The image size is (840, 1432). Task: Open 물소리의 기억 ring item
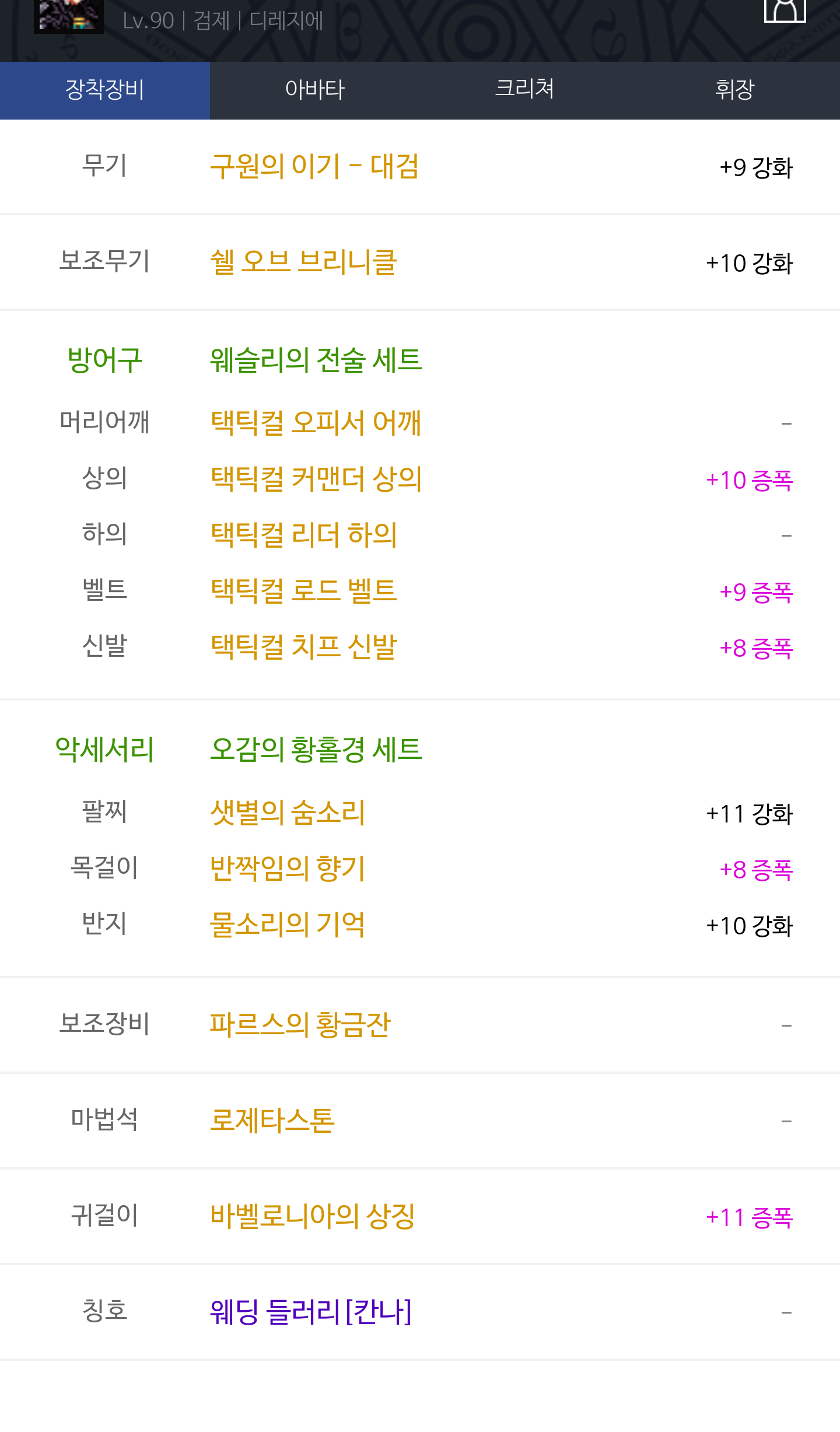(287, 925)
